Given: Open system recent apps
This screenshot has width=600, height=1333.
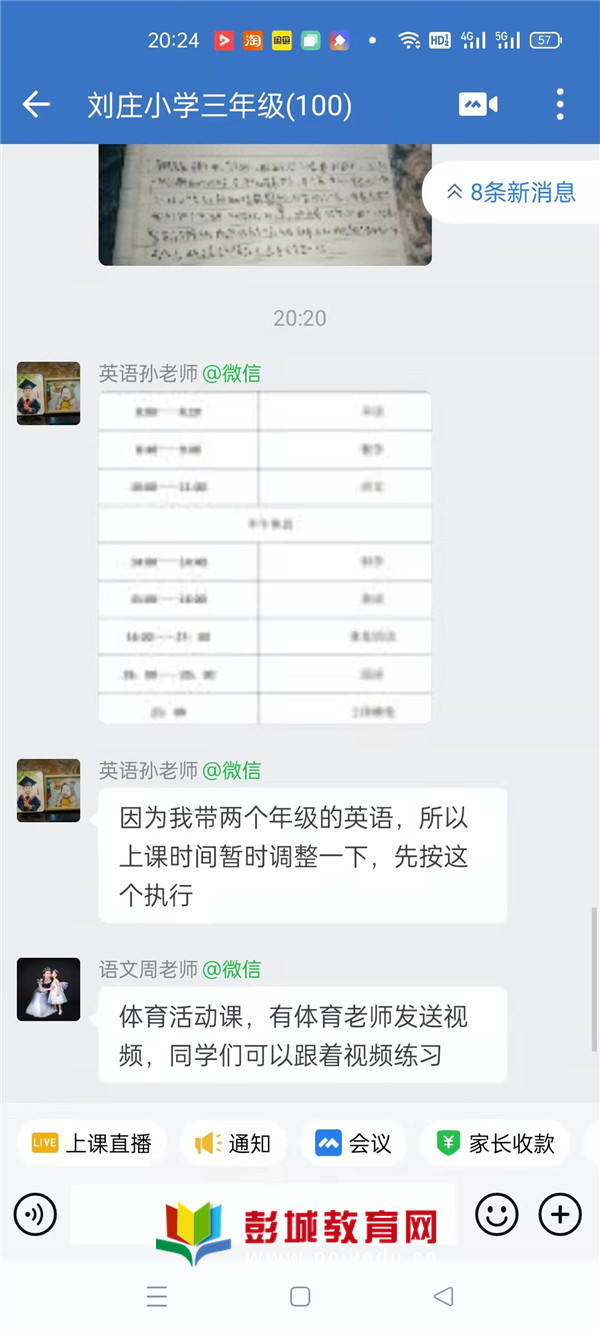Looking at the screenshot, I should (x=157, y=1297).
